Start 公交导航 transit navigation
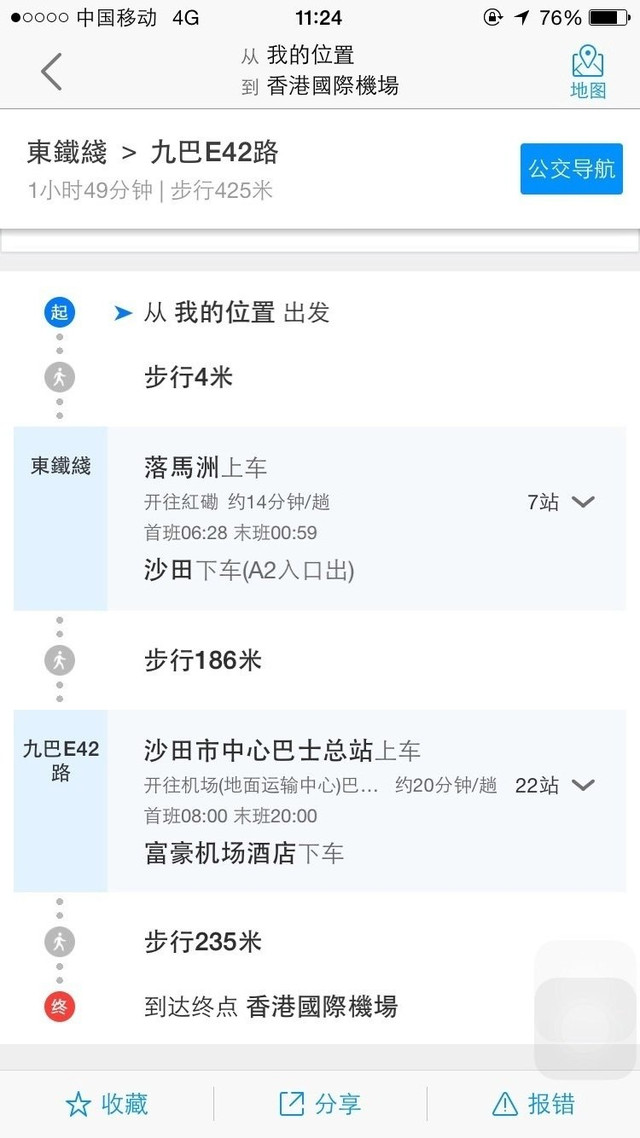This screenshot has width=640, height=1138. tap(571, 169)
